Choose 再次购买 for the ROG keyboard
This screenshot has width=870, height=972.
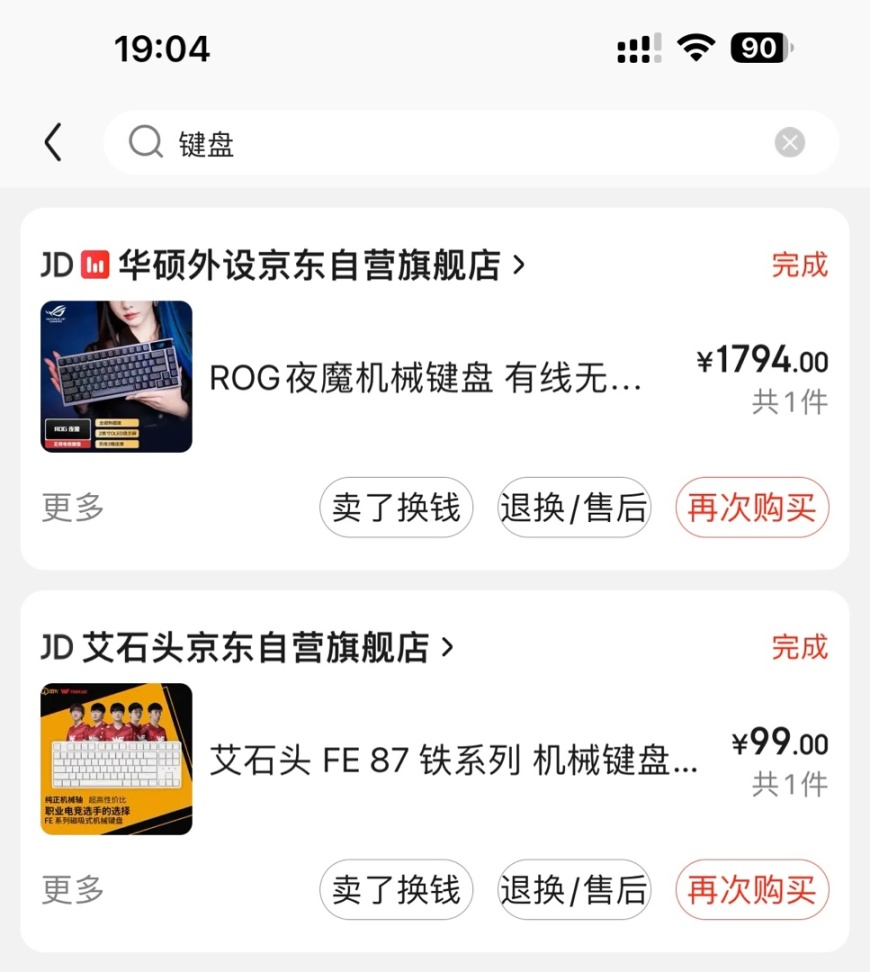point(752,507)
